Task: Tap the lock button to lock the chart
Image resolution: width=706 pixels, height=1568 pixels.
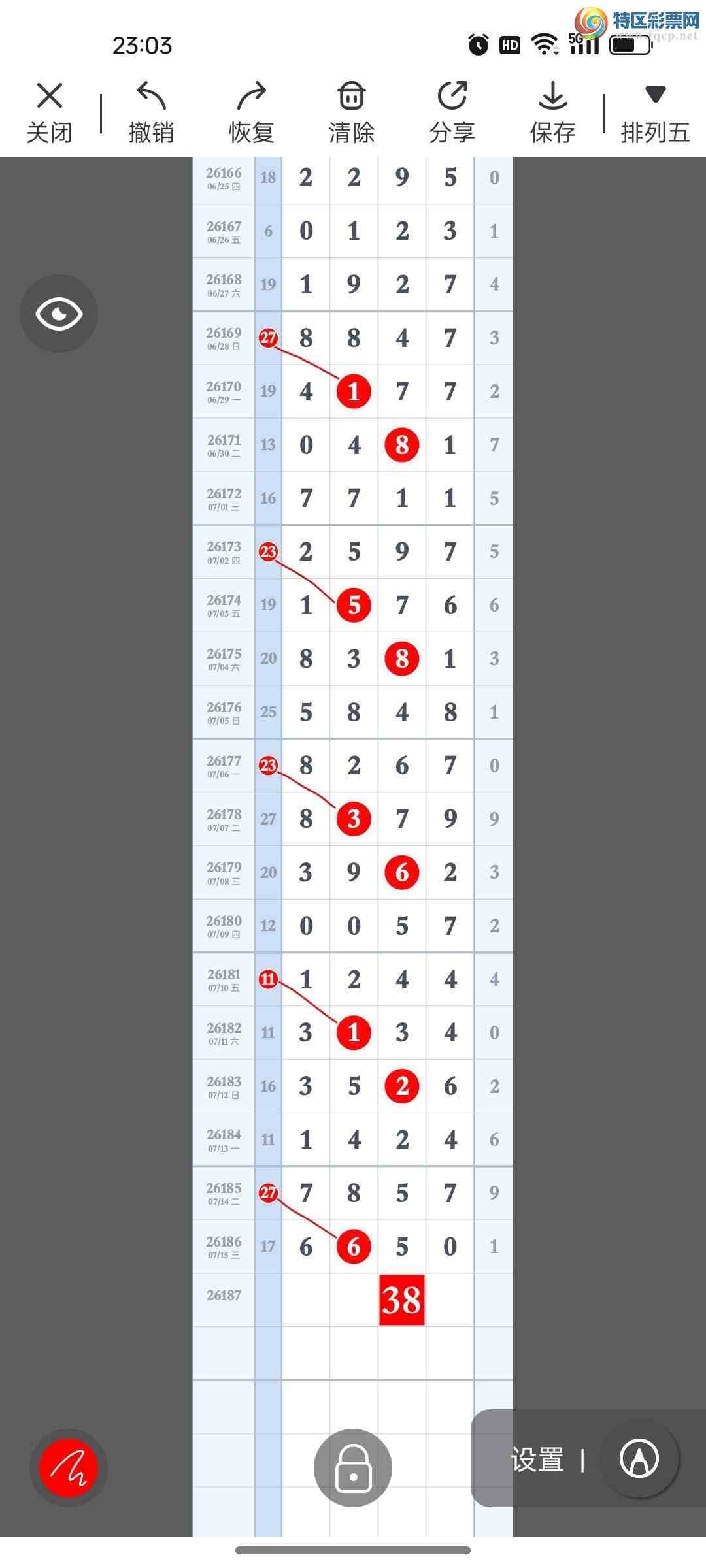Action: tap(353, 1467)
